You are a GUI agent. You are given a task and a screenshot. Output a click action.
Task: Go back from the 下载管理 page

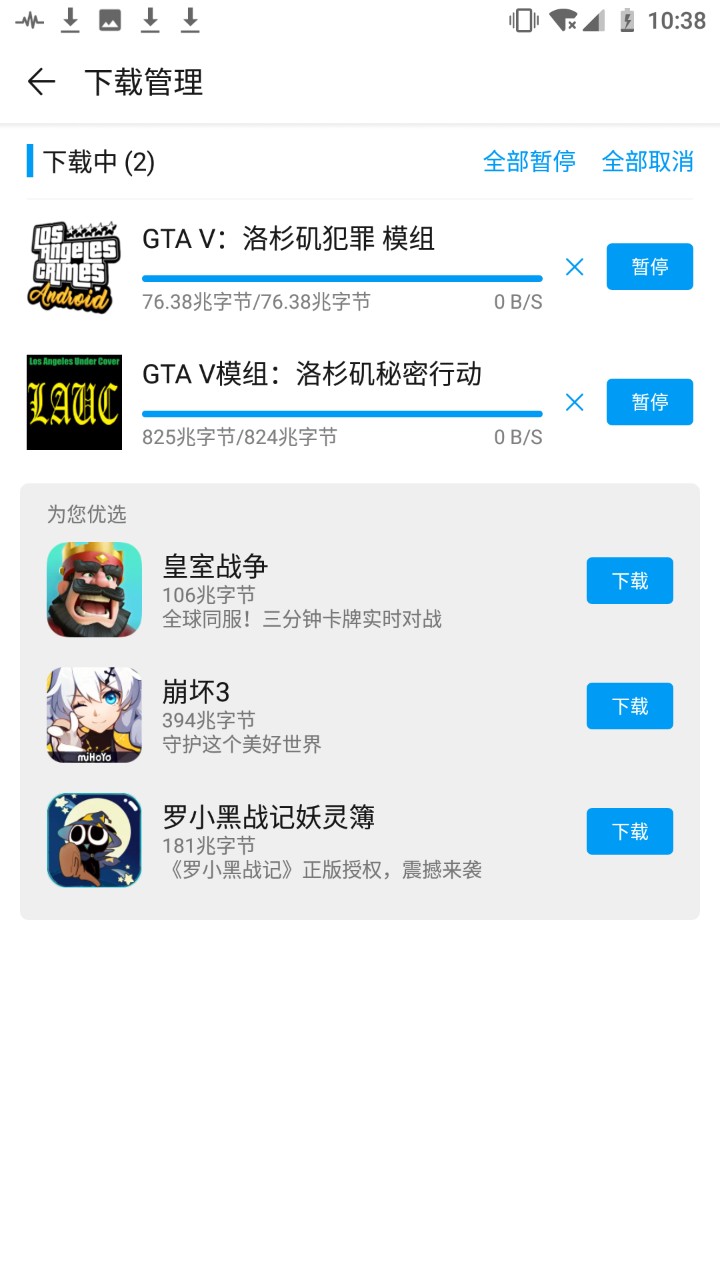point(41,82)
